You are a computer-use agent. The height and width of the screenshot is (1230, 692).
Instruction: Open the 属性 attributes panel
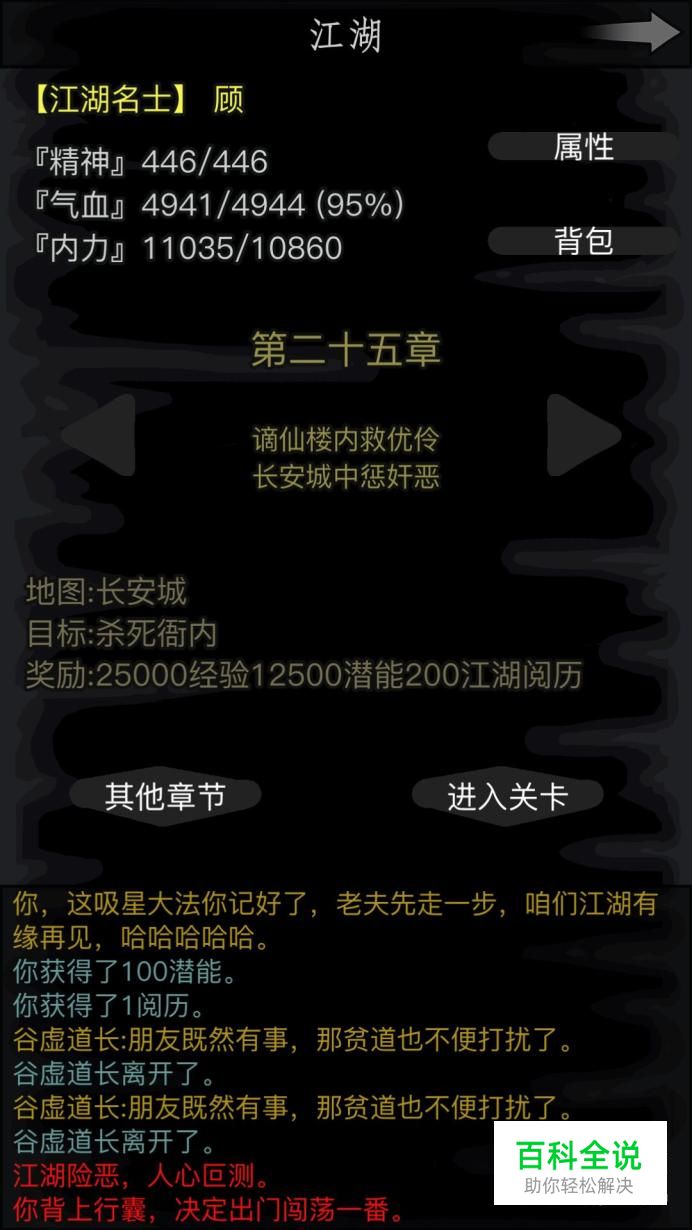[583, 148]
